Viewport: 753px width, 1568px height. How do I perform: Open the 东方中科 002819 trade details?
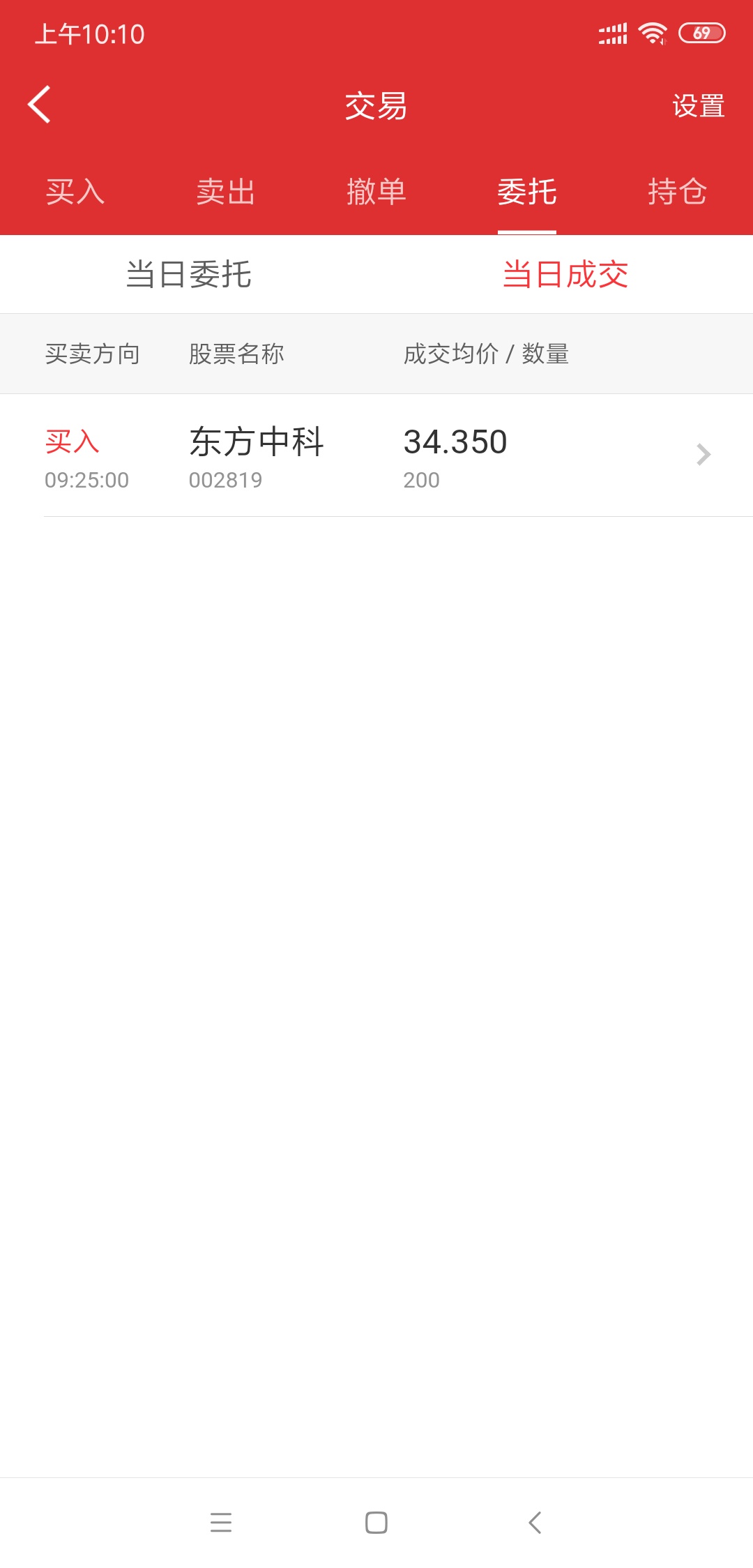tap(376, 455)
